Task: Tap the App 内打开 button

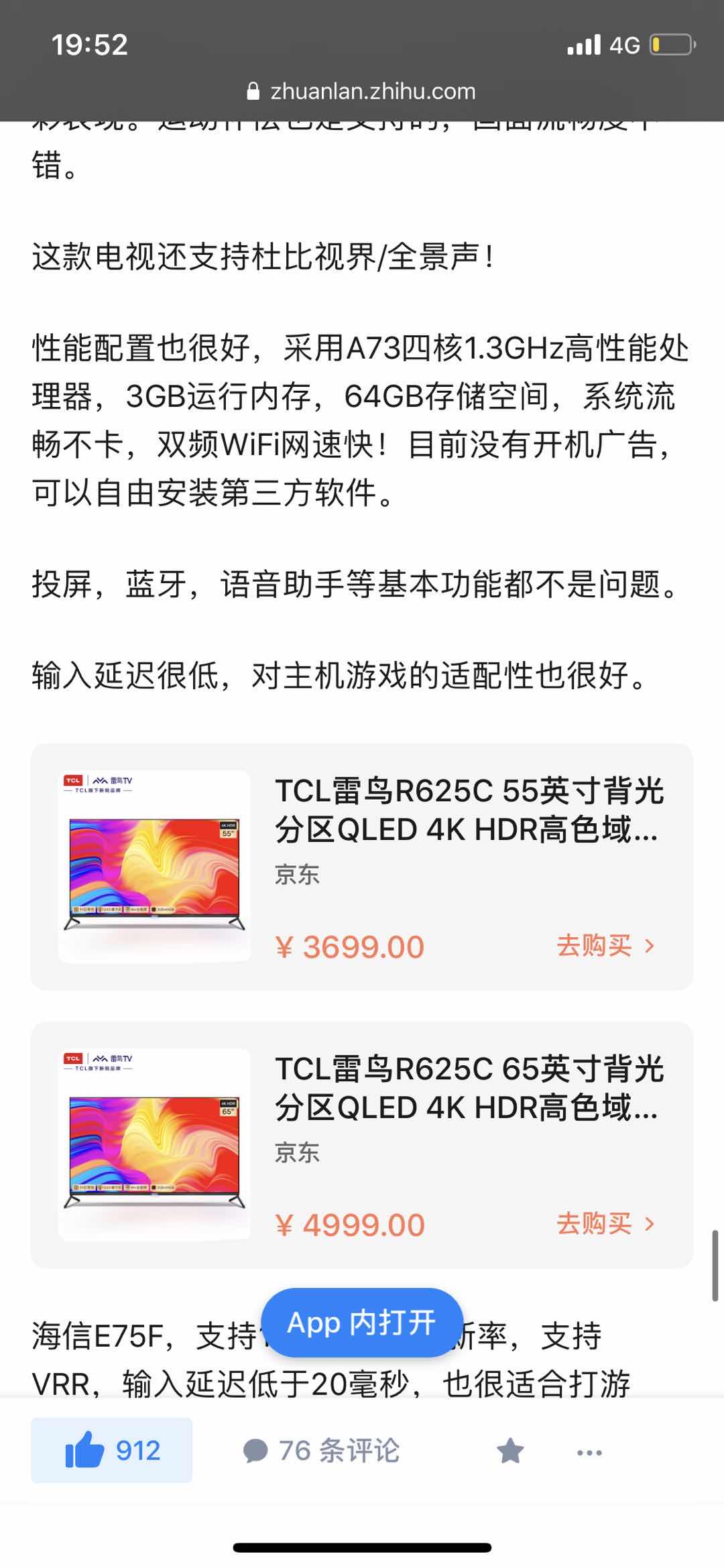Action: [x=361, y=1323]
